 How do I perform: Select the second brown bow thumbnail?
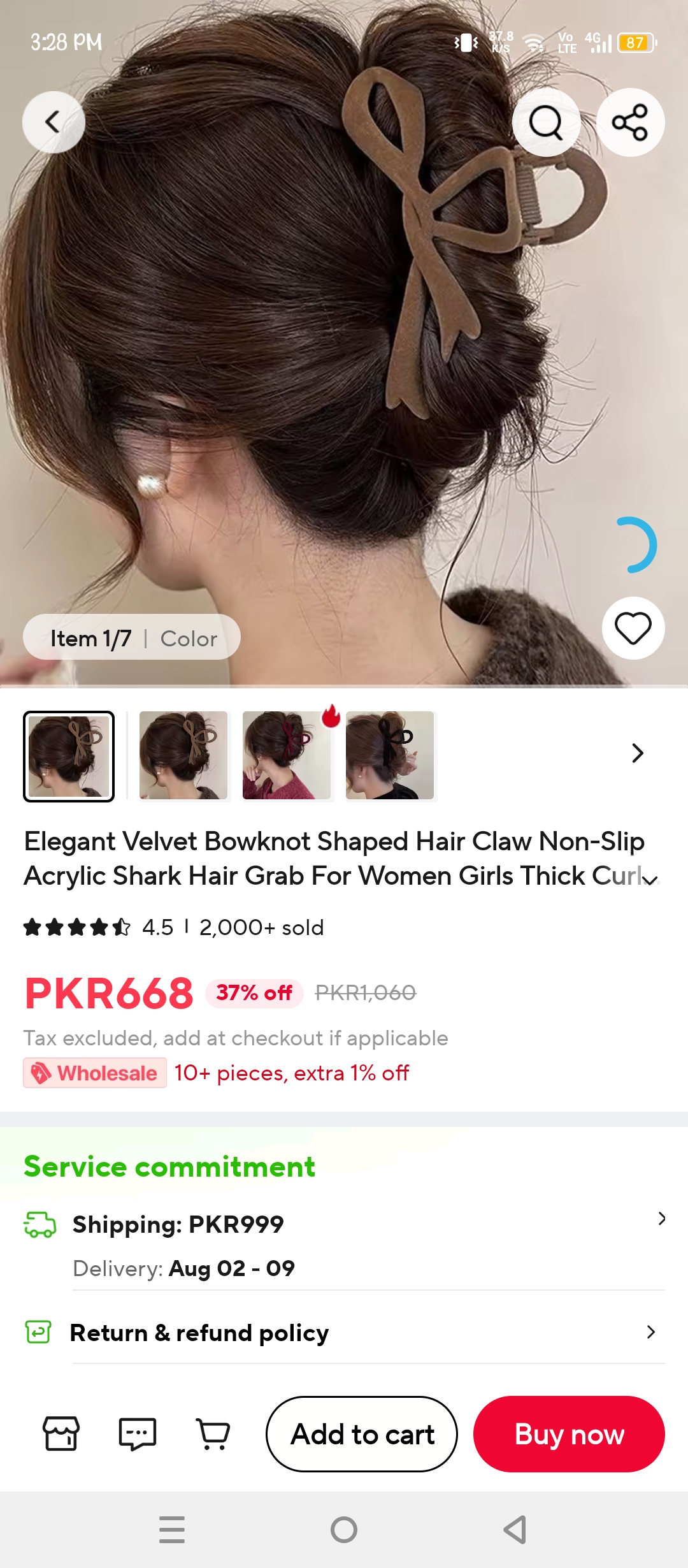[x=183, y=755]
